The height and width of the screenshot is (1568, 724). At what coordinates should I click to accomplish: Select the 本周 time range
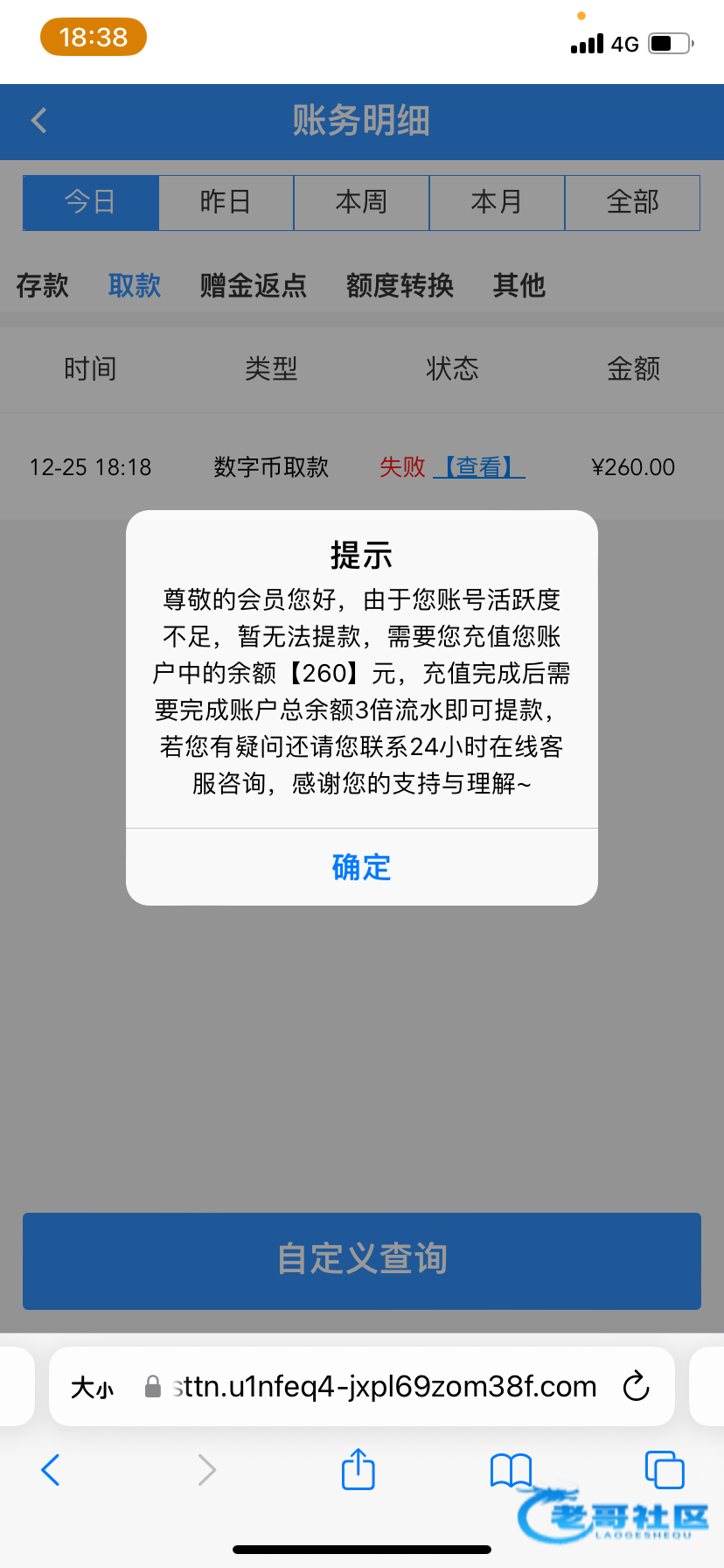pyautogui.click(x=361, y=202)
